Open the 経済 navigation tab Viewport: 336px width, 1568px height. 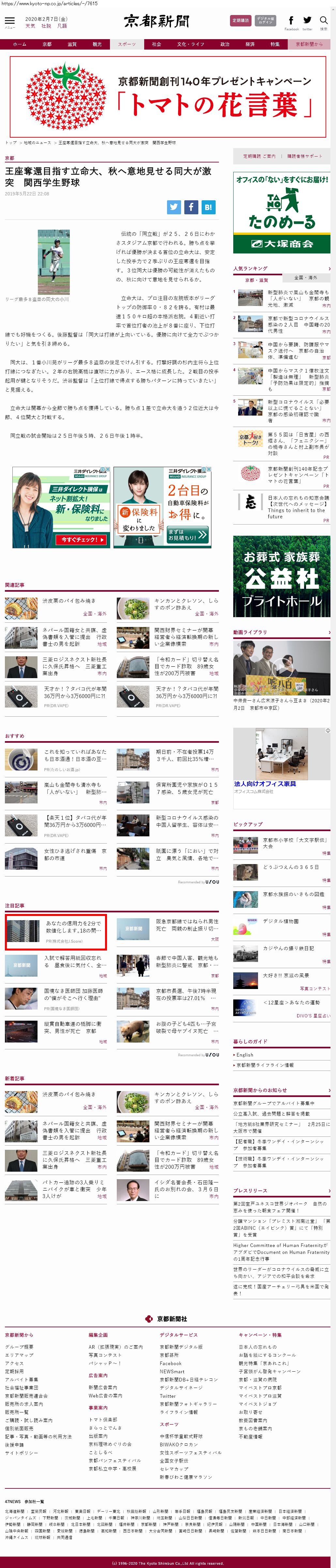tap(250, 44)
